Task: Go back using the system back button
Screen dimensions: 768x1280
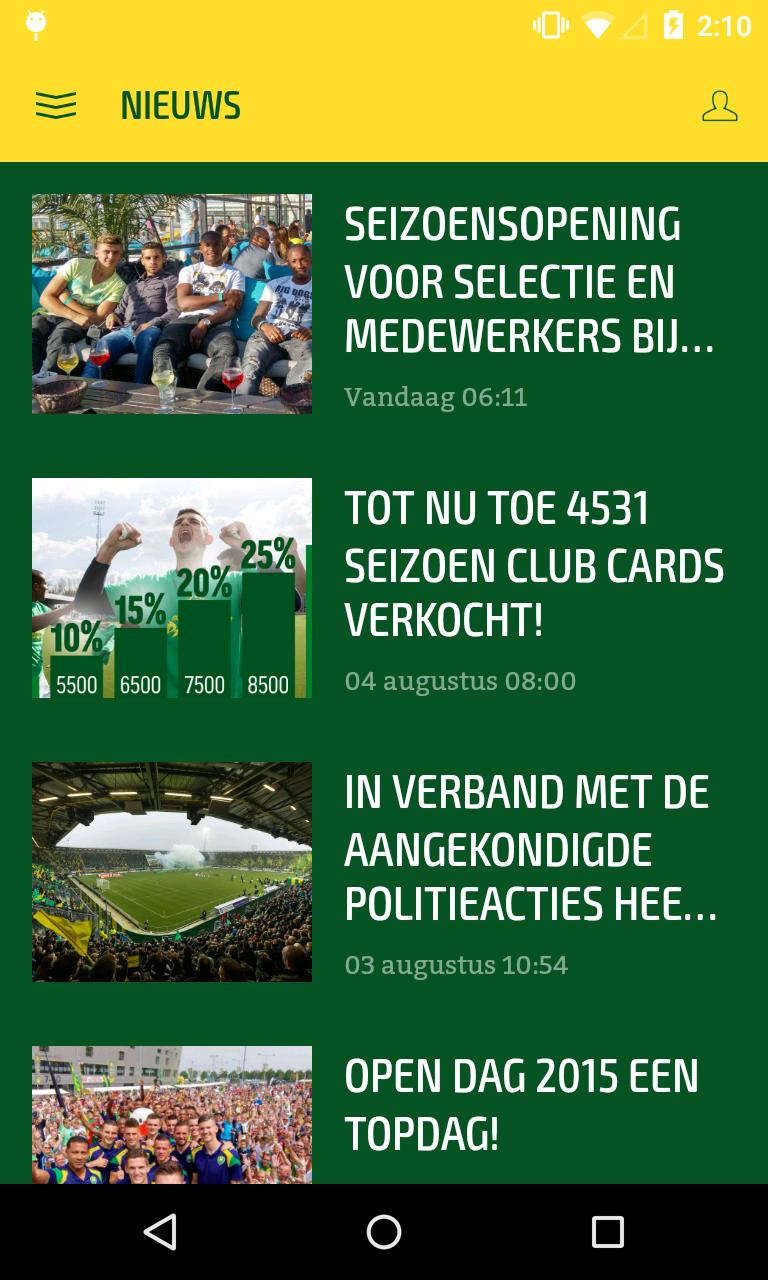Action: (160, 1232)
